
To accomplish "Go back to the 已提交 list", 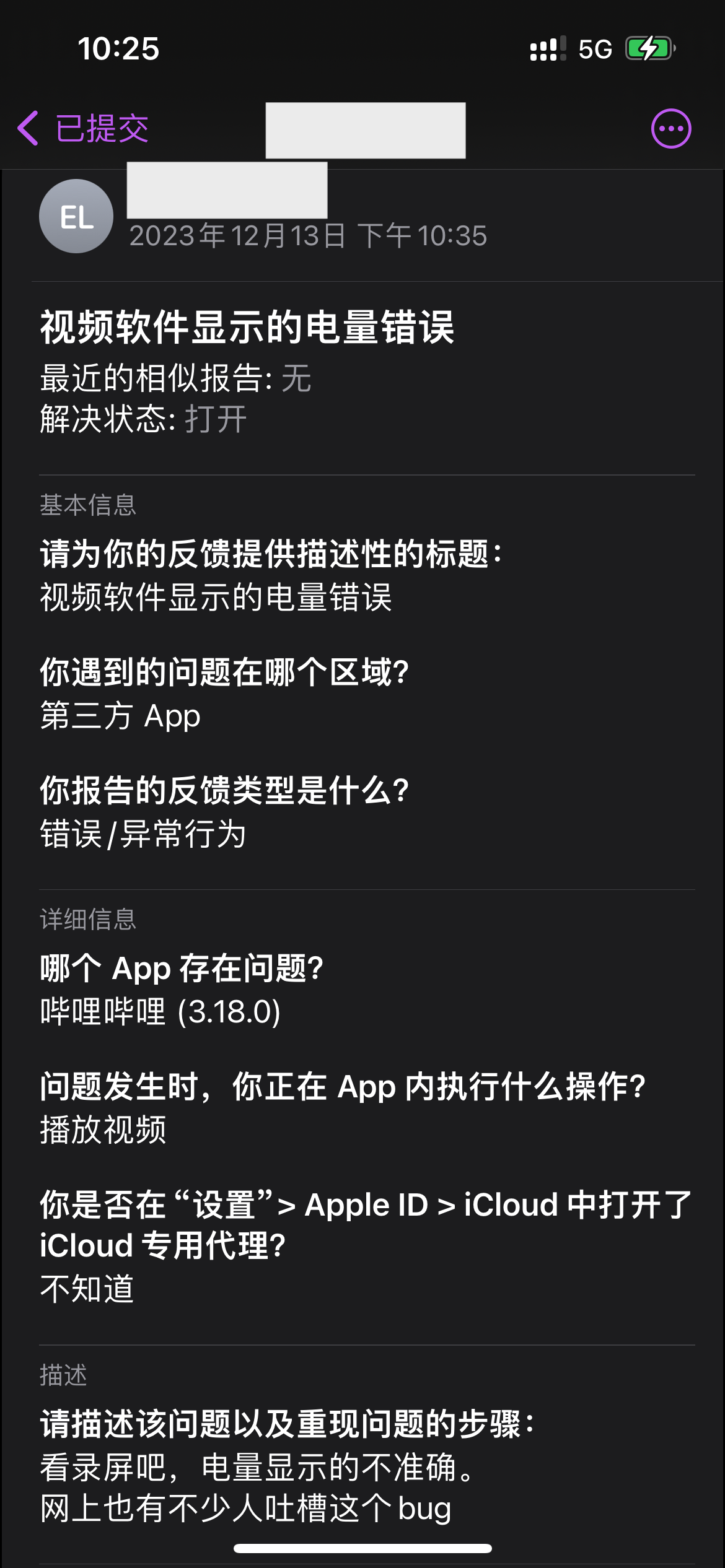I will [x=83, y=129].
